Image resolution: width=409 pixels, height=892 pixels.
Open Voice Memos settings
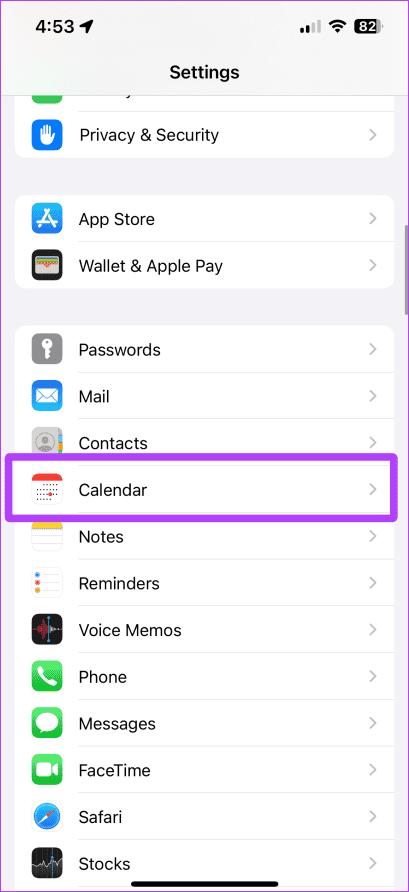pyautogui.click(x=204, y=630)
